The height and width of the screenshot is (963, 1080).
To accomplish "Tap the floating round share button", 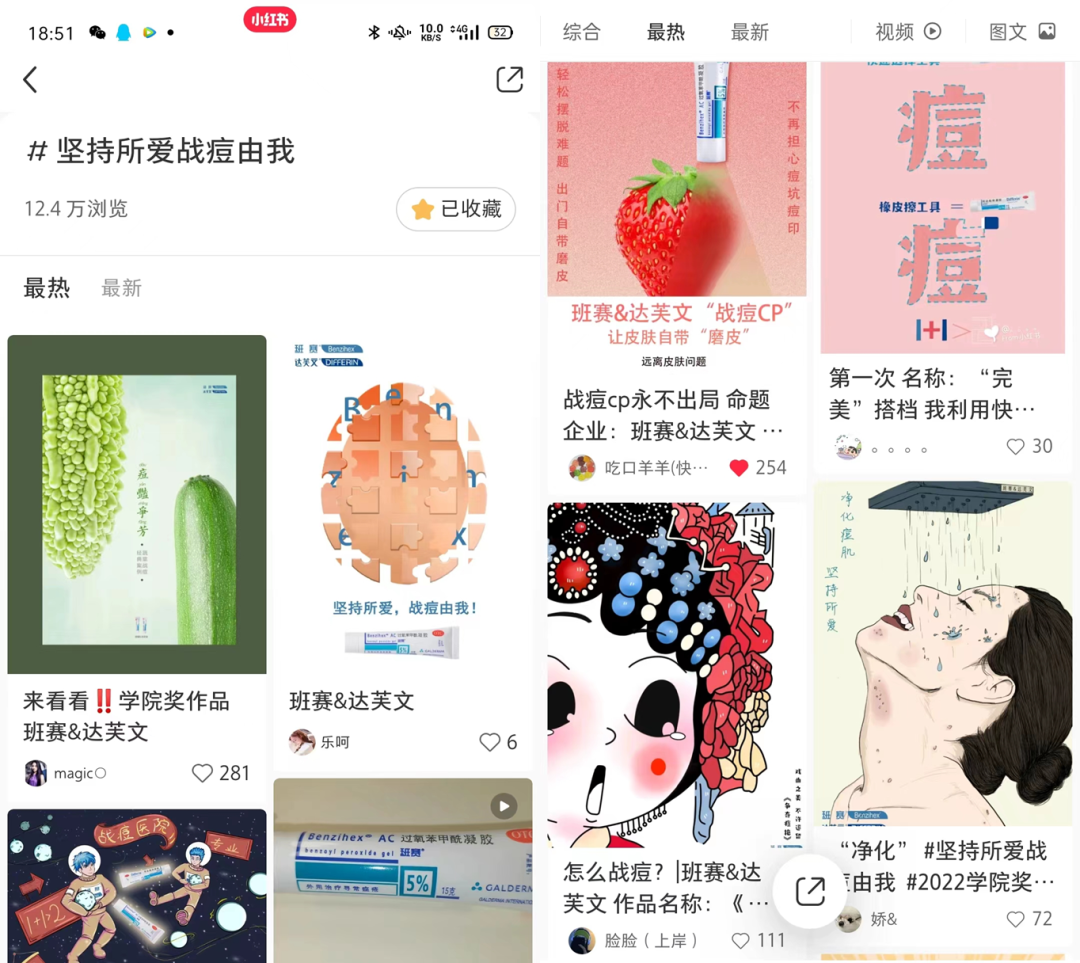I will [x=810, y=891].
